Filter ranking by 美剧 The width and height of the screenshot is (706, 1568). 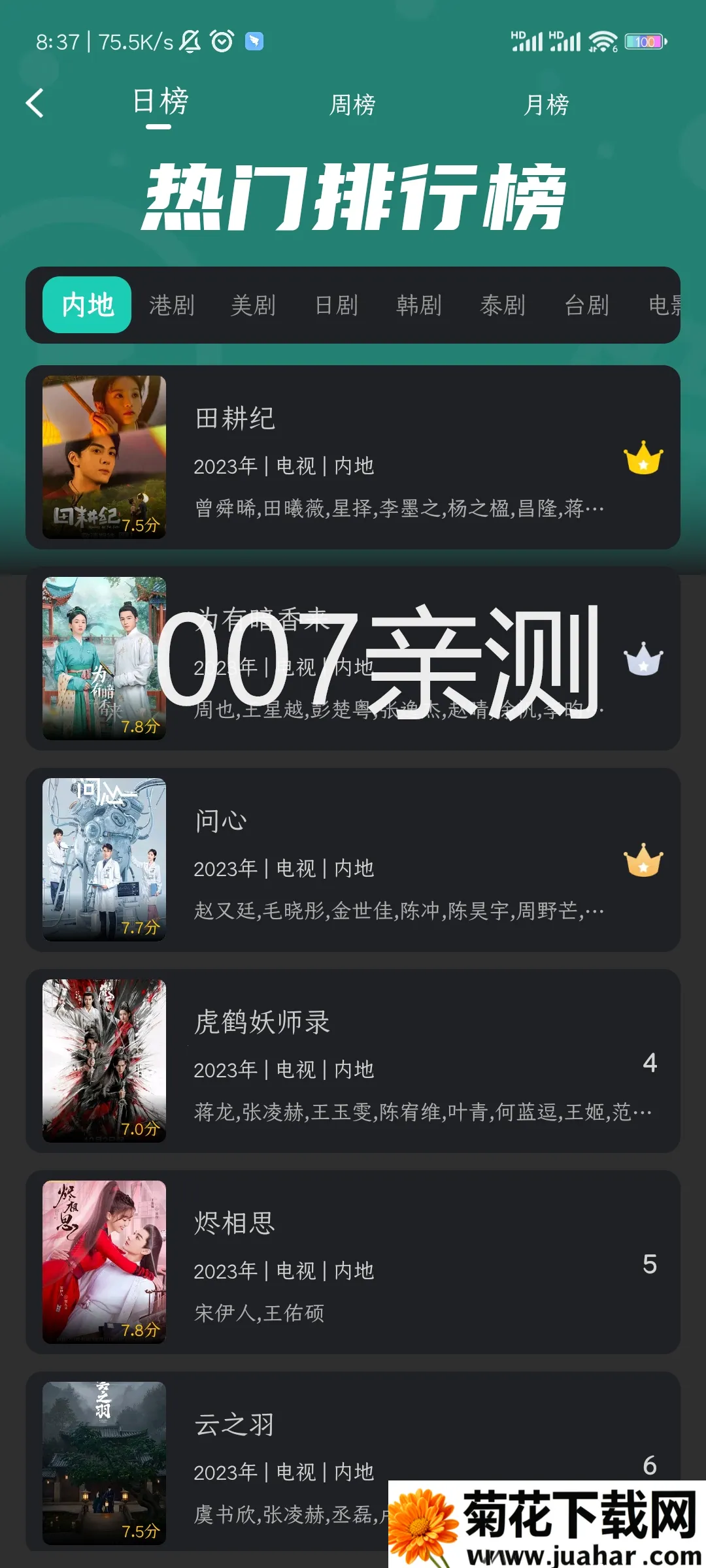(x=254, y=305)
